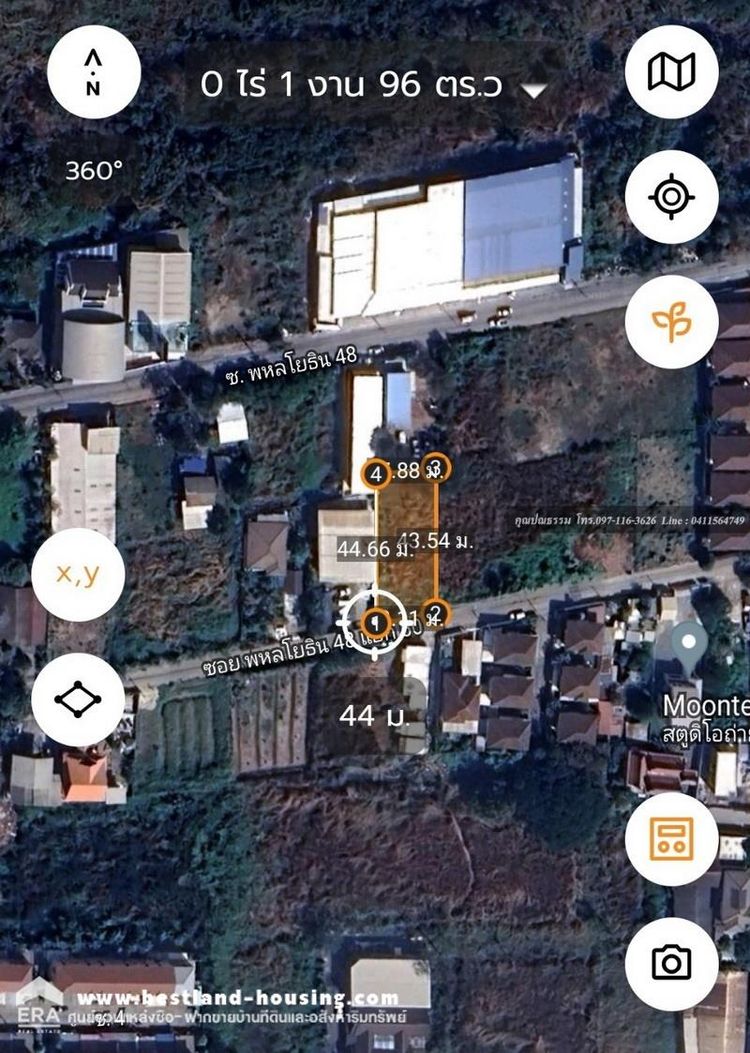Image resolution: width=750 pixels, height=1053 pixels.
Task: Expand the area unit dropdown
Action: pos(535,90)
